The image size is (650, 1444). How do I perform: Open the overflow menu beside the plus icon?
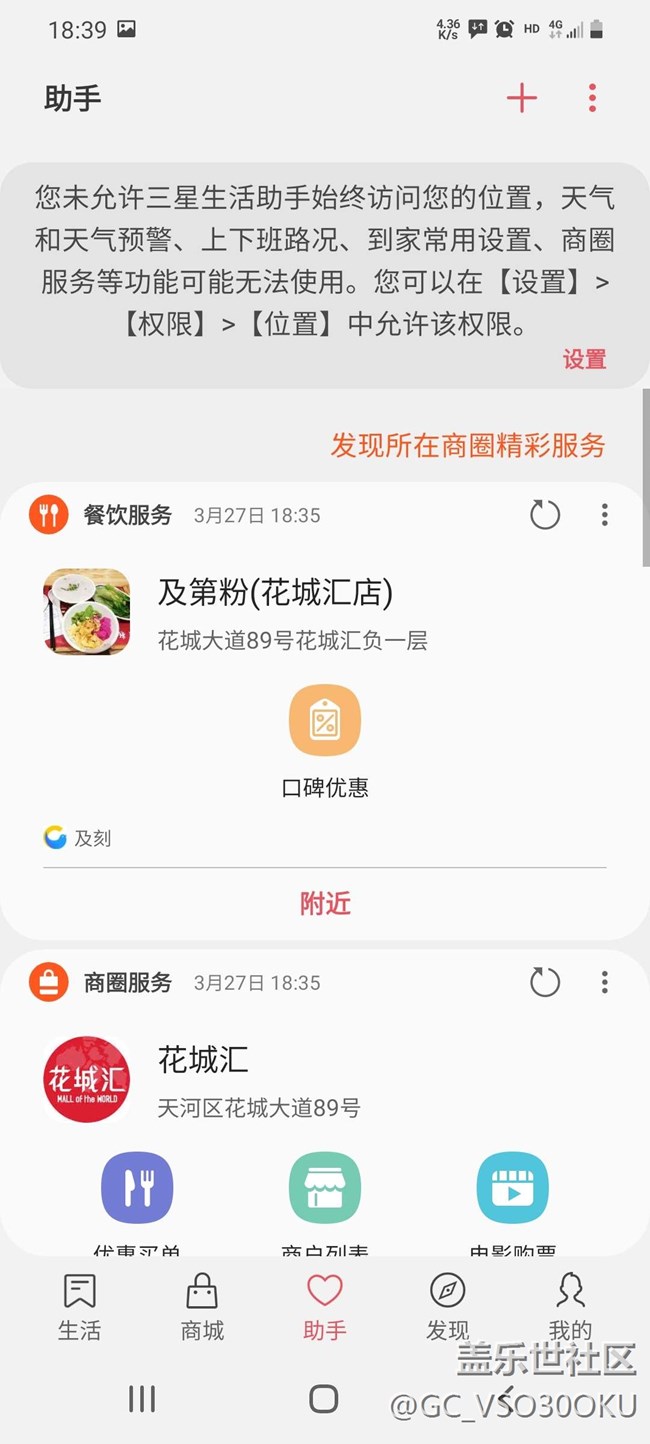click(592, 98)
